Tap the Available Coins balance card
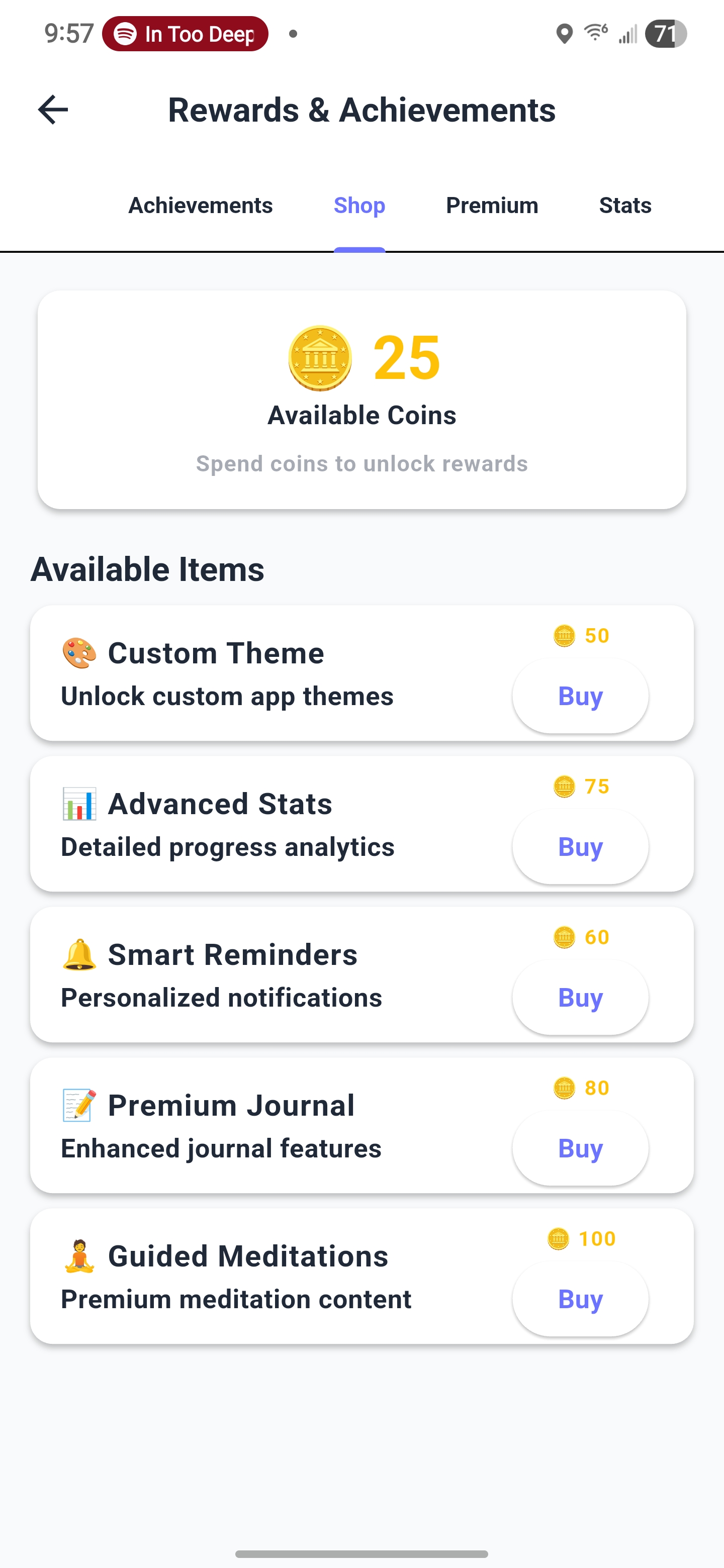This screenshot has width=724, height=1568. [361, 399]
